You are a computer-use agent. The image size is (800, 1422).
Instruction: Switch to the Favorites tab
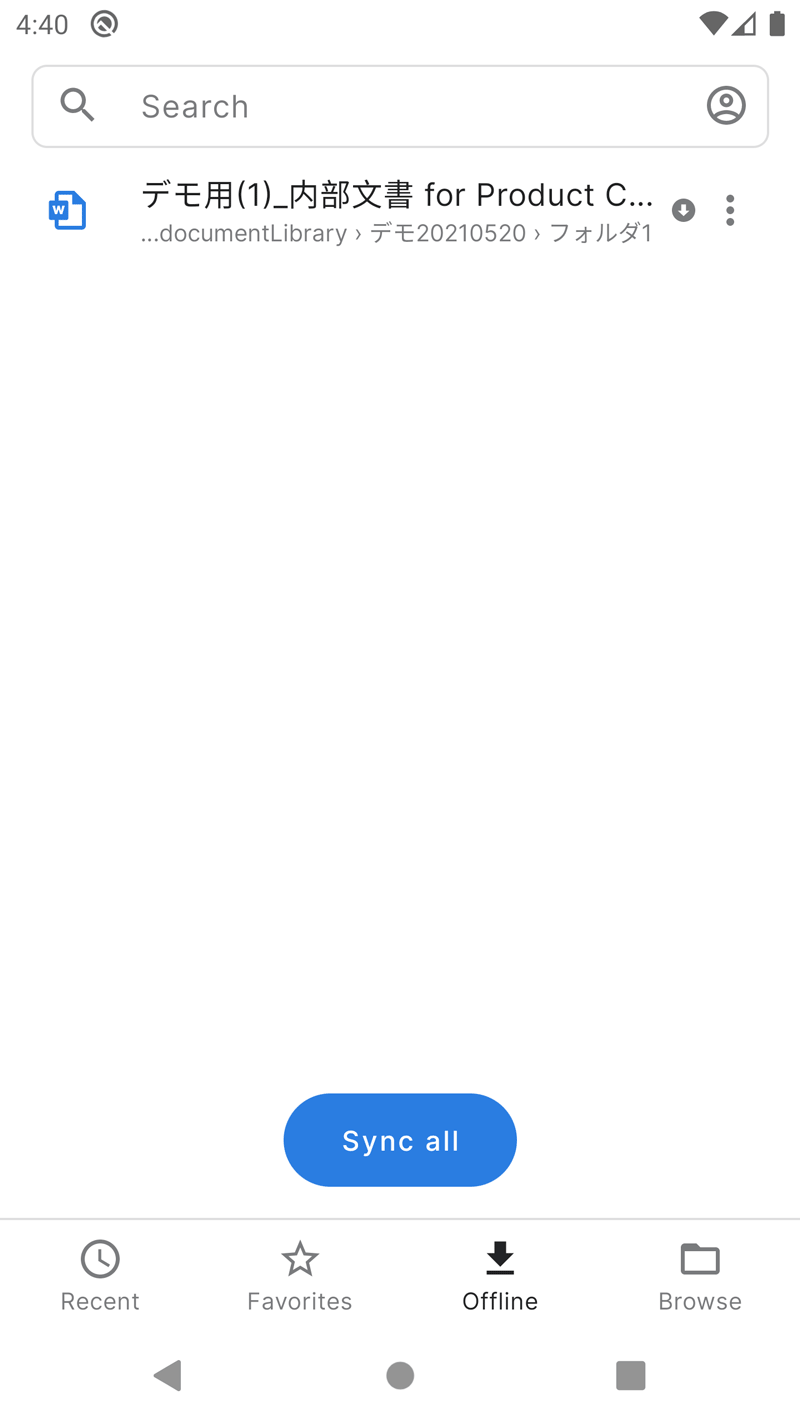300,1276
